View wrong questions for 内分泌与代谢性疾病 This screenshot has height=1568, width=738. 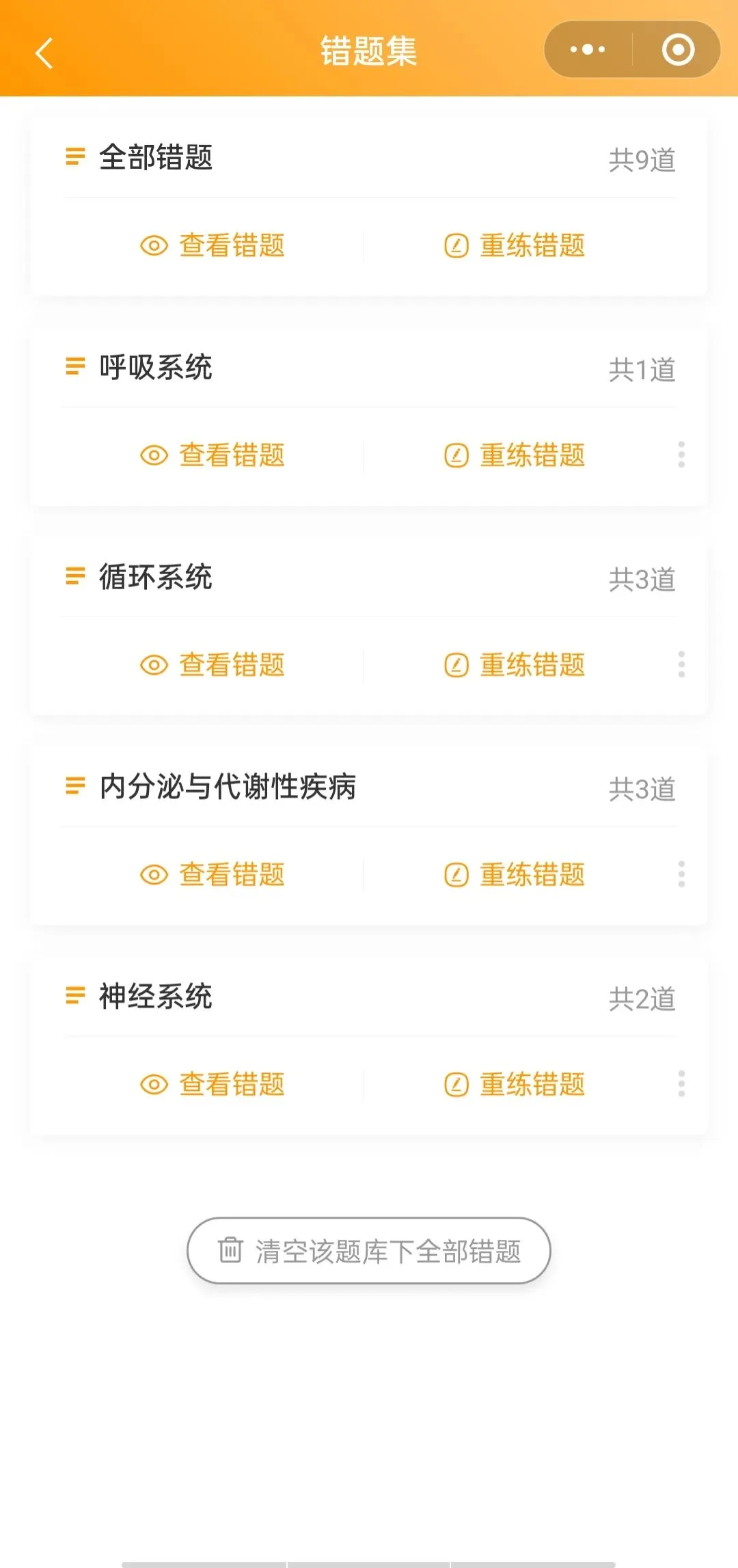pyautogui.click(x=213, y=875)
